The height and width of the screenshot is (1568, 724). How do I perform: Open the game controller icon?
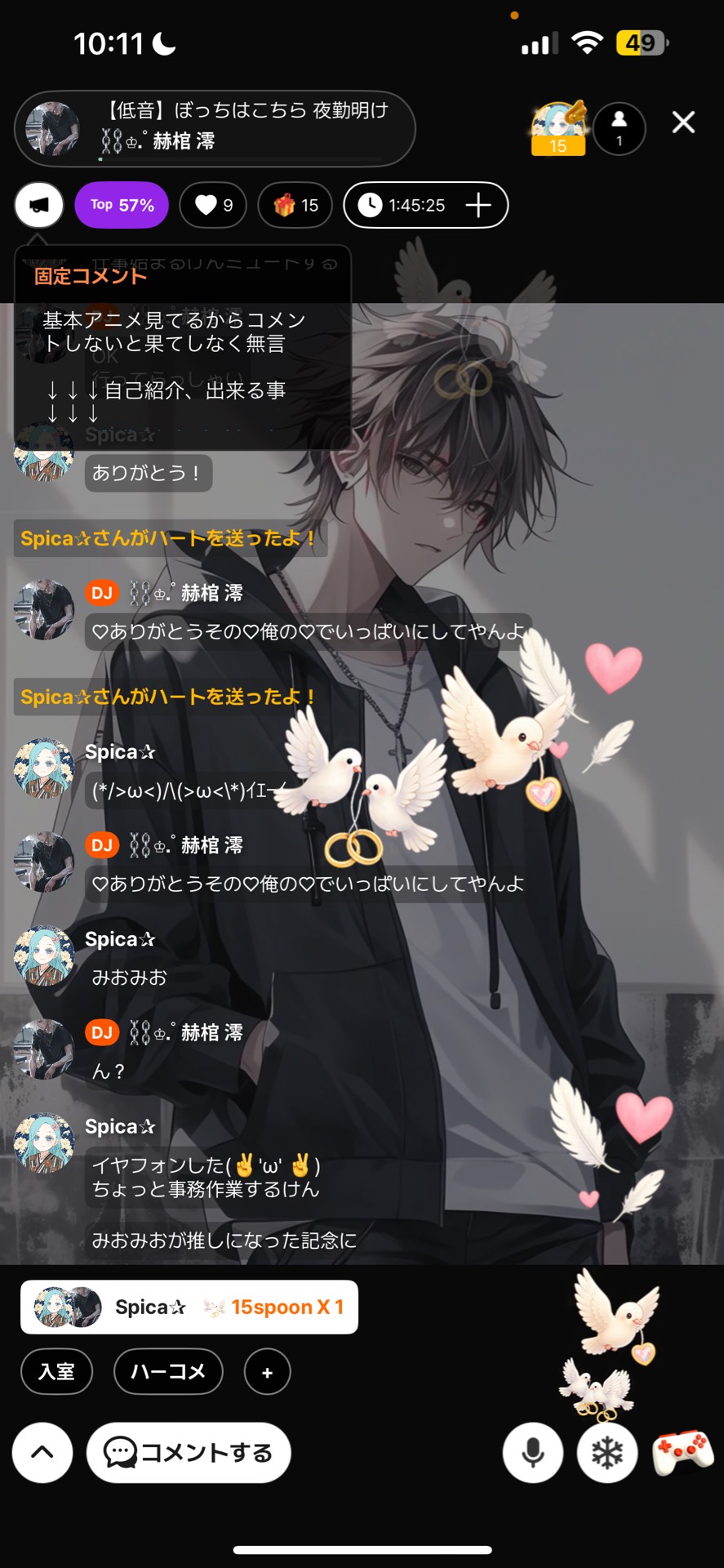pos(682,1452)
